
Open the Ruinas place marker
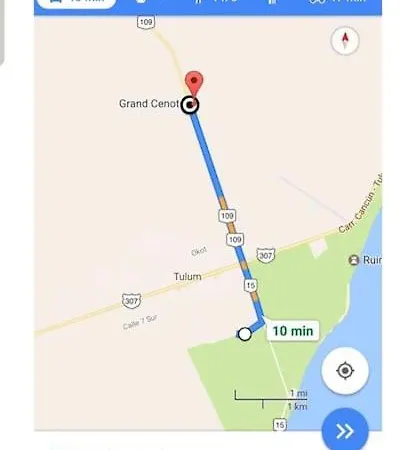coord(354,260)
